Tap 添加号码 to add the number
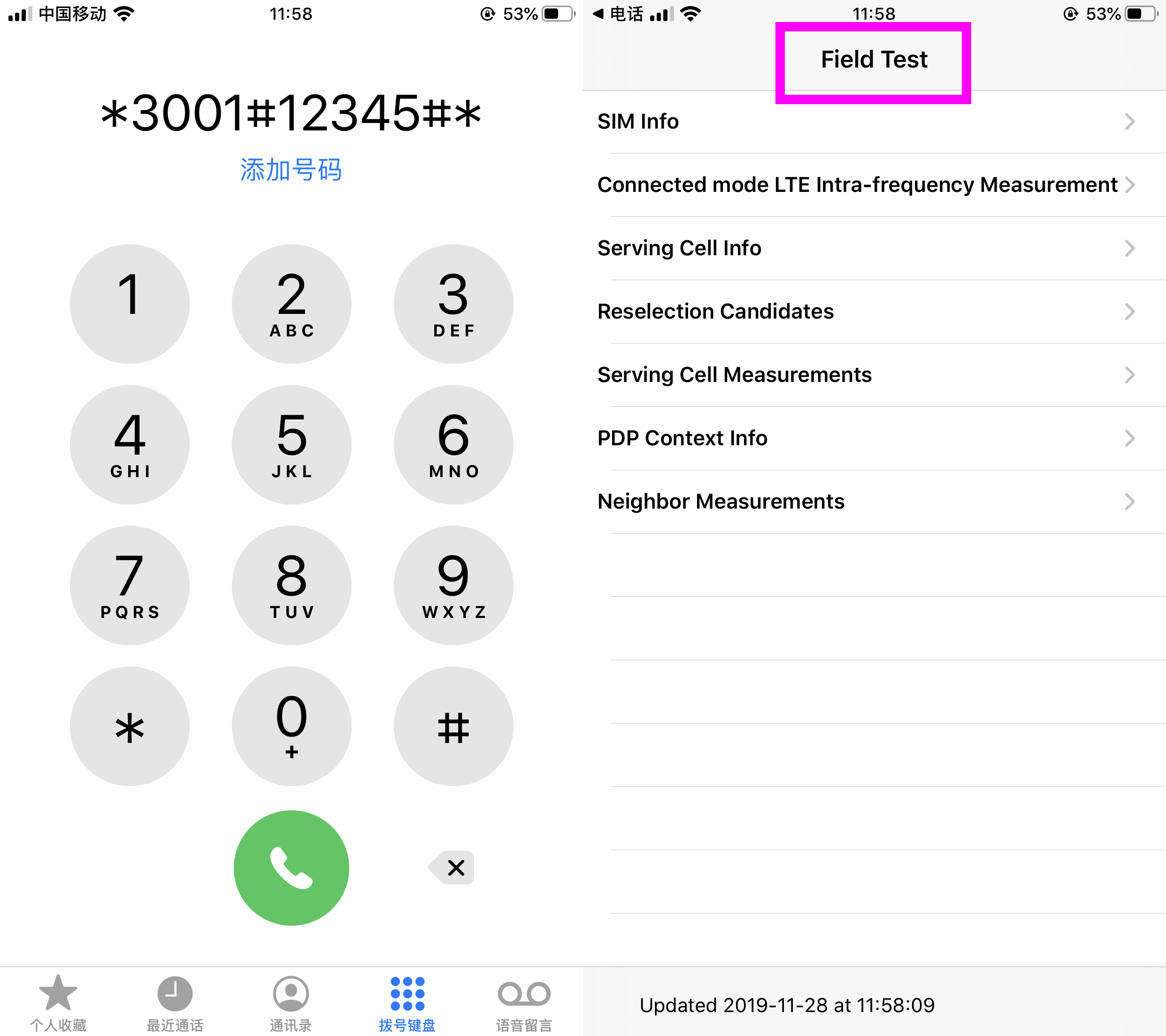 [291, 170]
